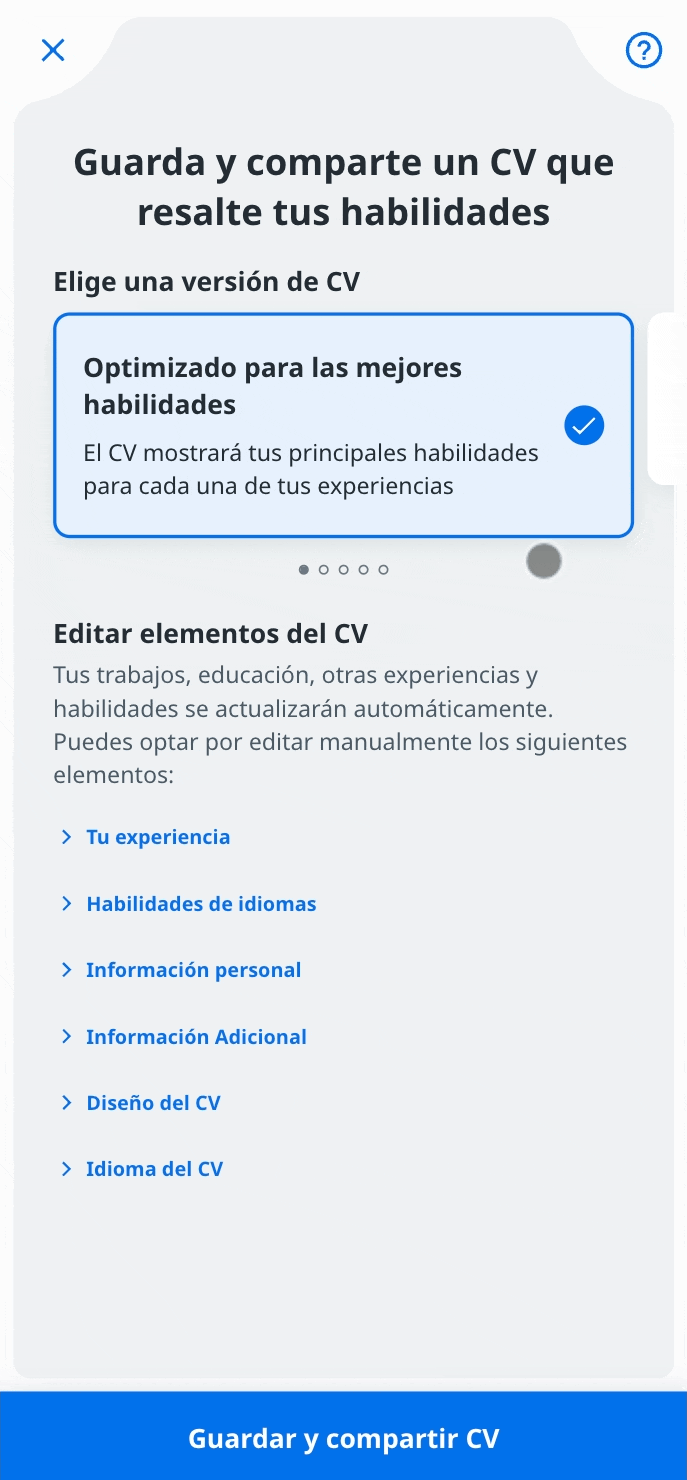
Task: Tap 'Guardar y compartir CV' button
Action: (343, 1438)
